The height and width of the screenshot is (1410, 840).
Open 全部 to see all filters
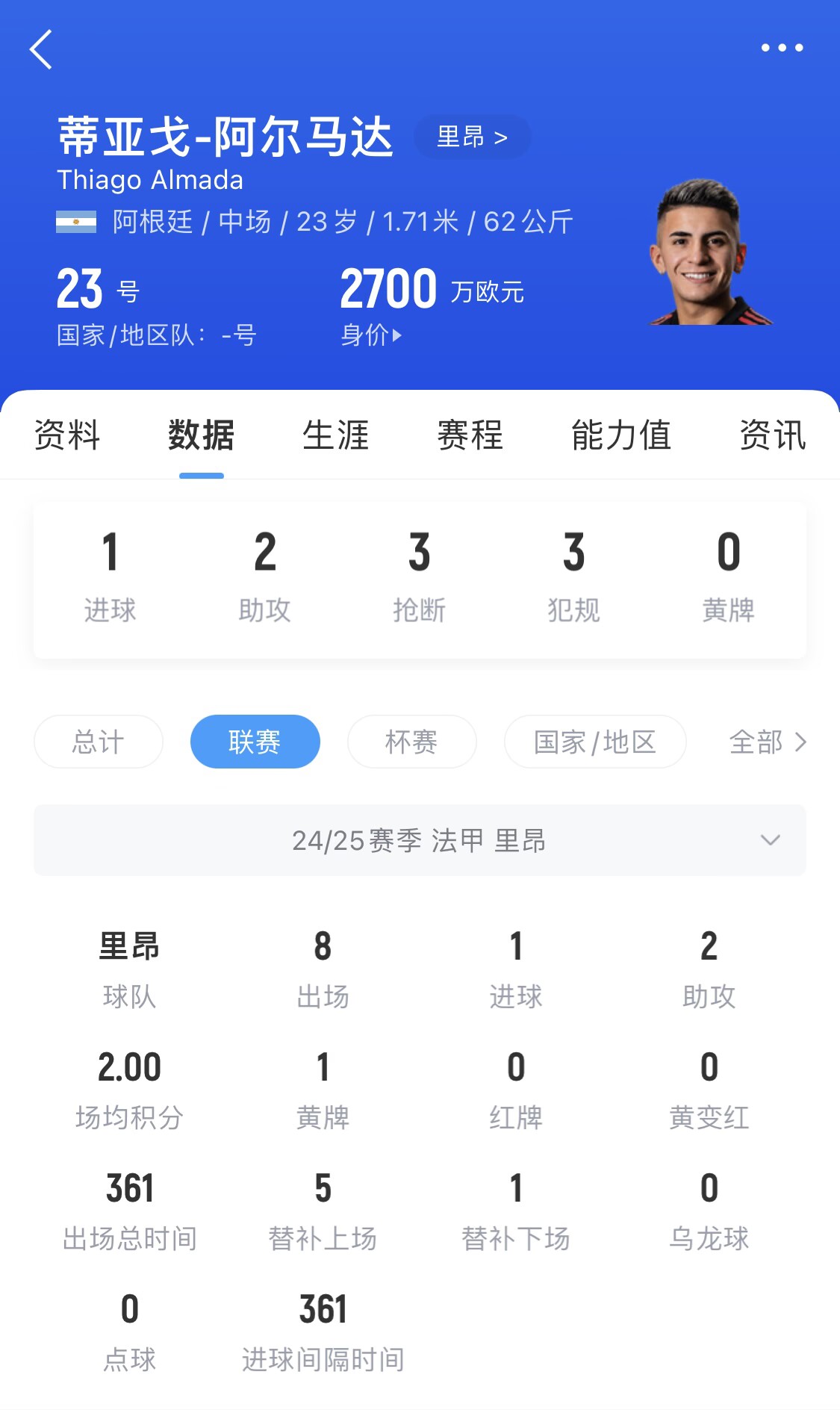(x=767, y=742)
